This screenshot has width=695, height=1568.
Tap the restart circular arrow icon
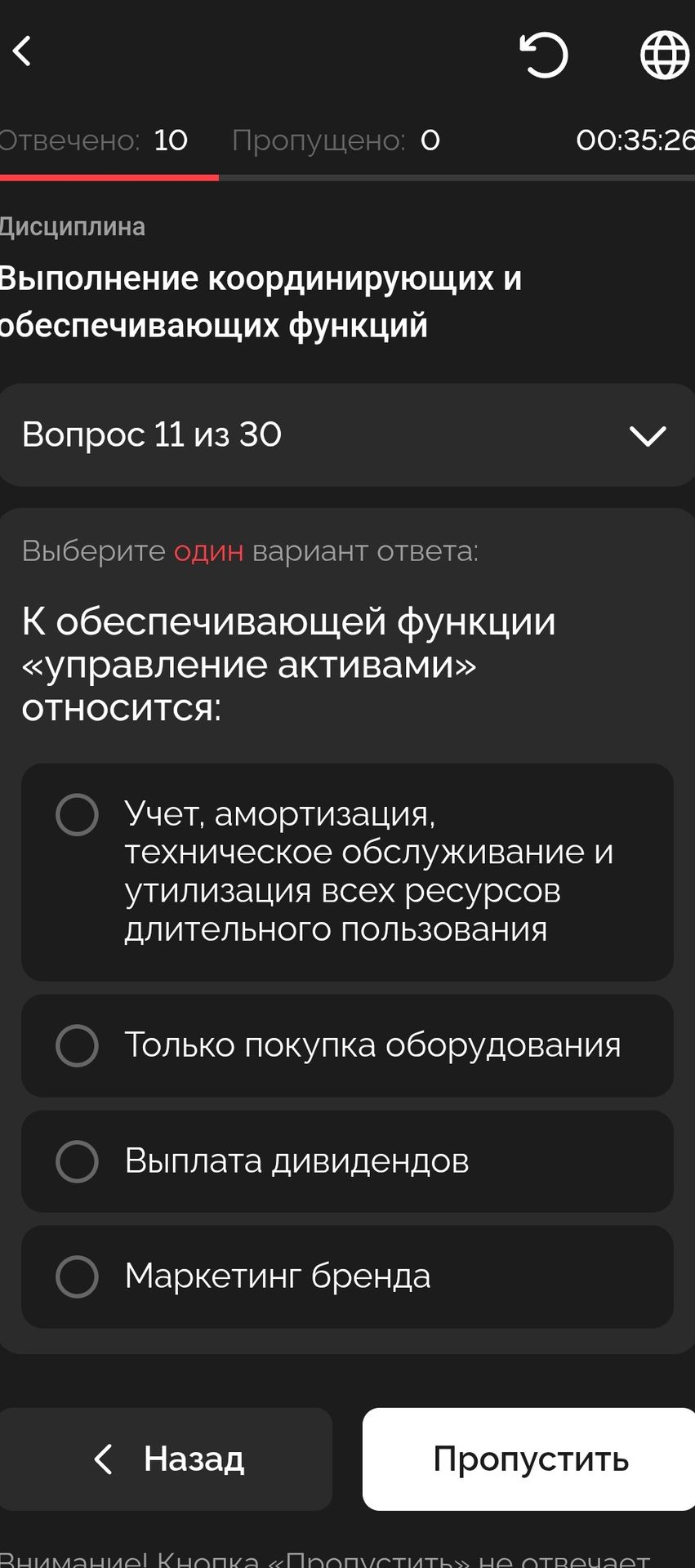pos(544,55)
